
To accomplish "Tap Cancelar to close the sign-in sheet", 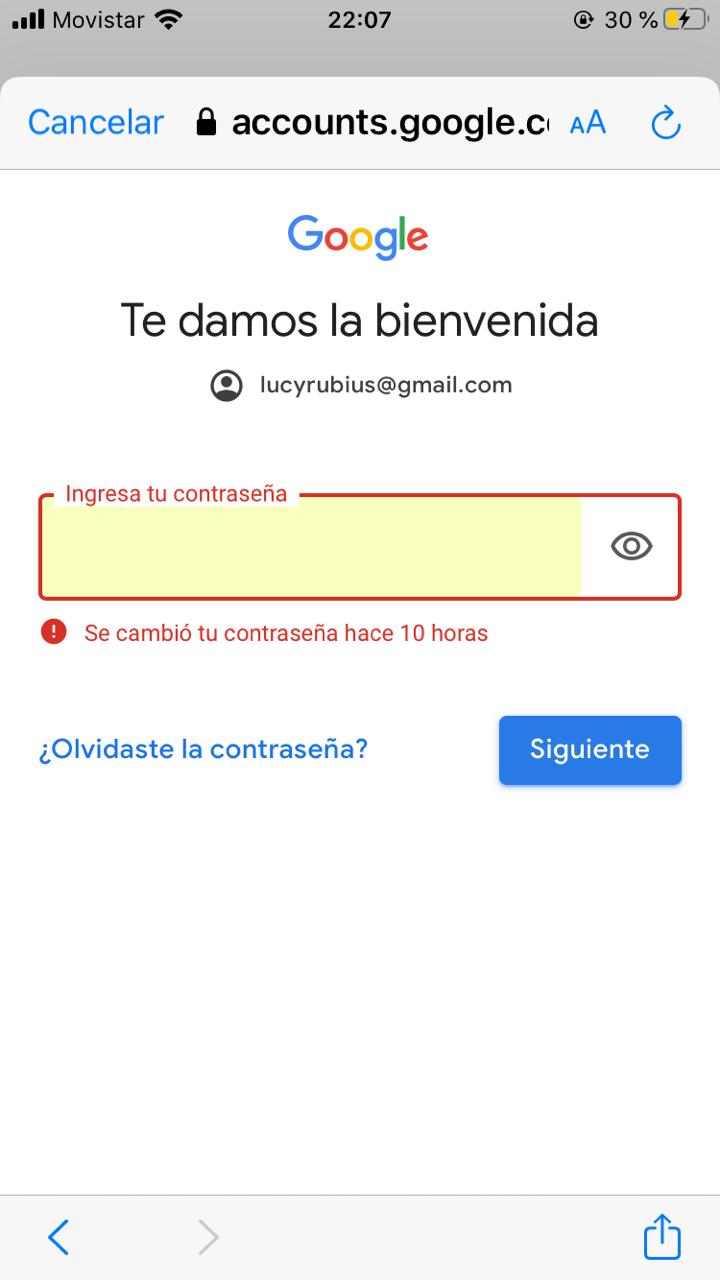I will 96,122.
